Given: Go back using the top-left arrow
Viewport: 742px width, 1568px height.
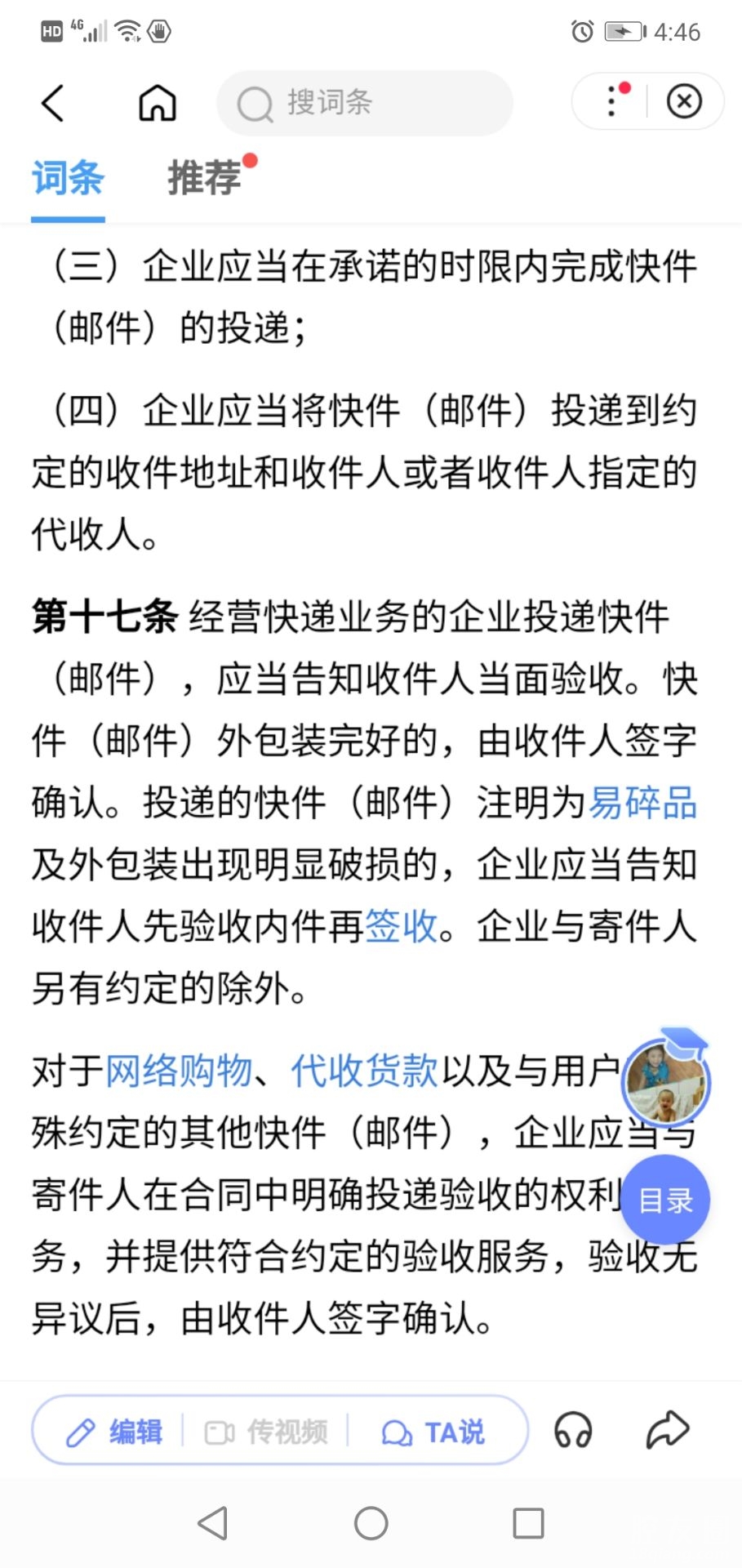Looking at the screenshot, I should [x=53, y=103].
